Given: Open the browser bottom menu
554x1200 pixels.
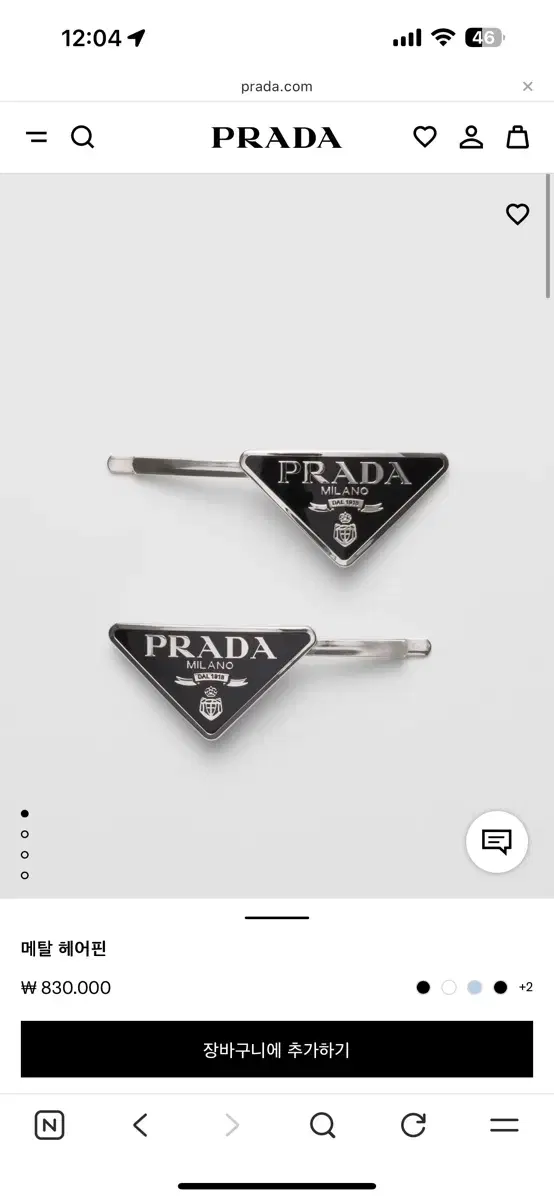Looking at the screenshot, I should coord(504,1125).
